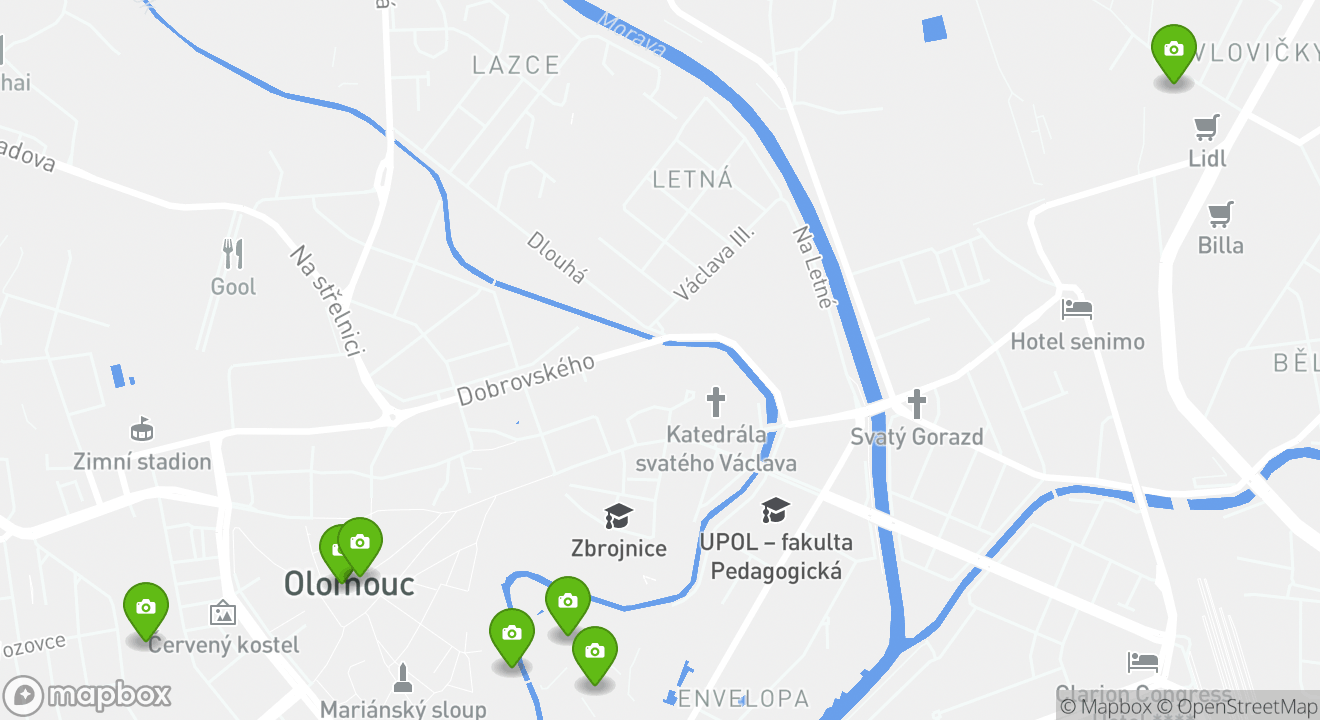Image resolution: width=1320 pixels, height=720 pixels.
Task: Open the photo pin closest to Mariánský sloup
Action: point(511,634)
